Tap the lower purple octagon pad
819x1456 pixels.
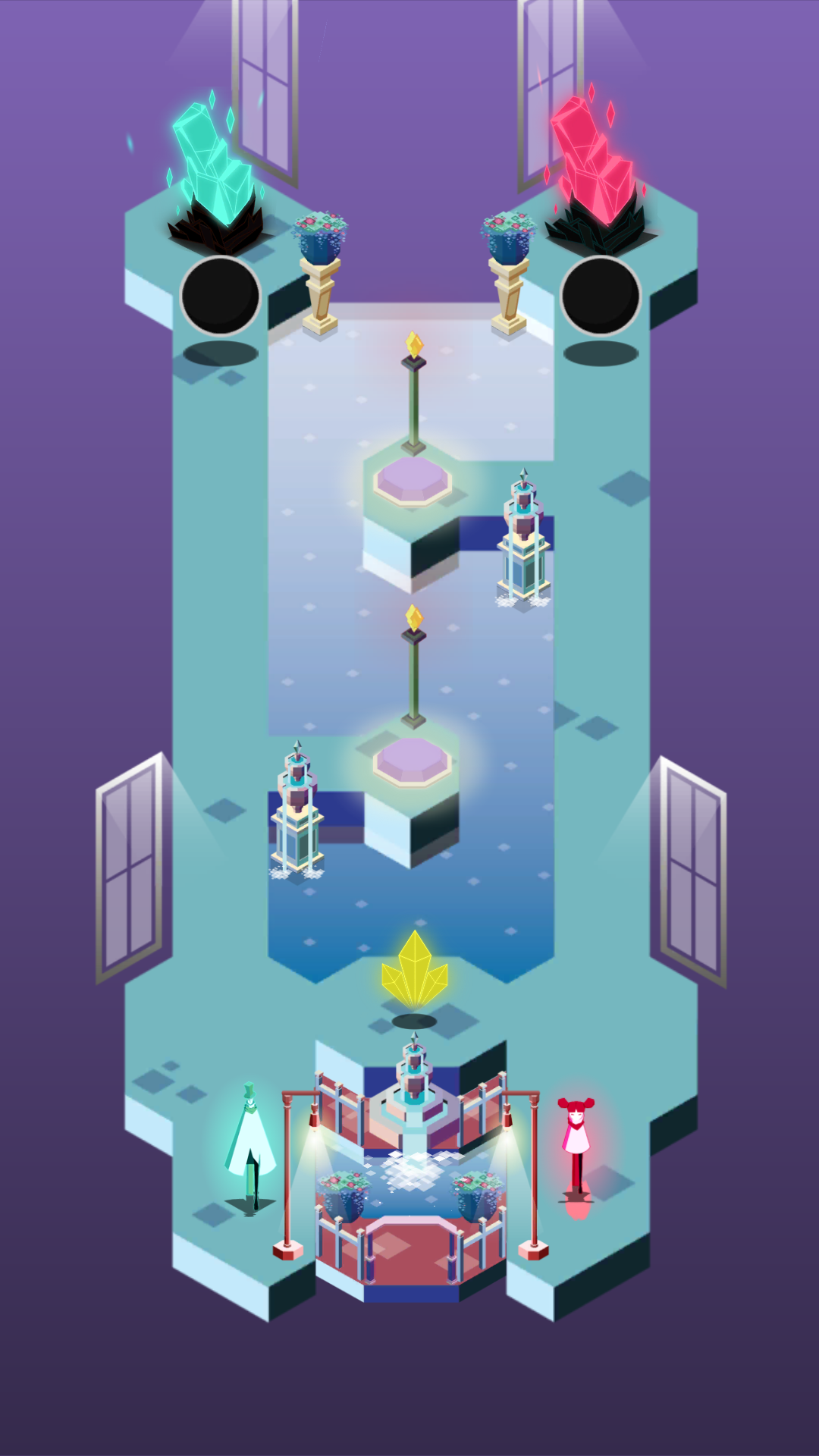(x=413, y=761)
